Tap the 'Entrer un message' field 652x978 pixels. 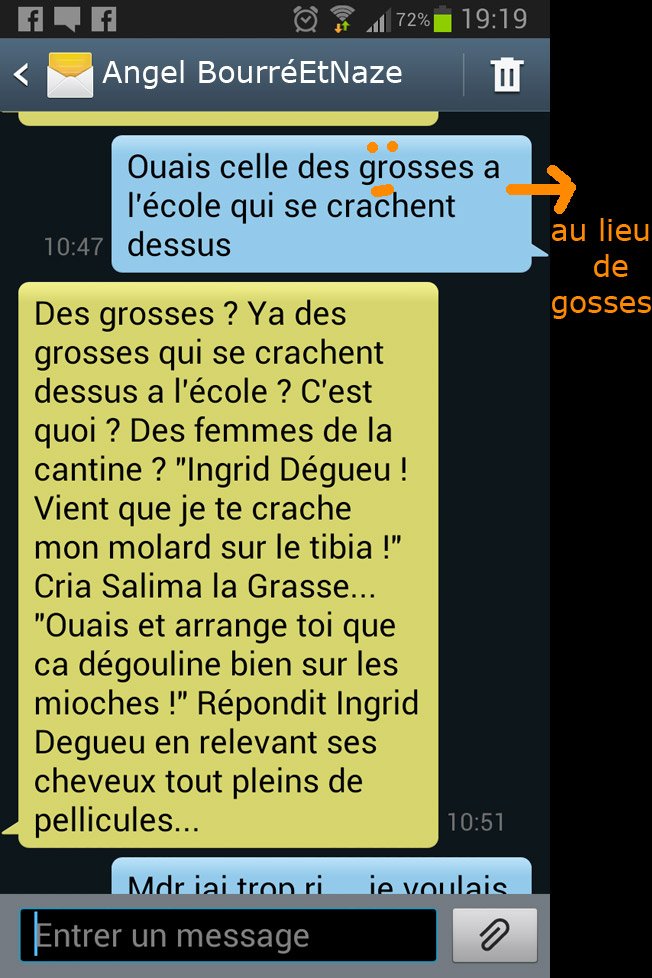(233, 936)
